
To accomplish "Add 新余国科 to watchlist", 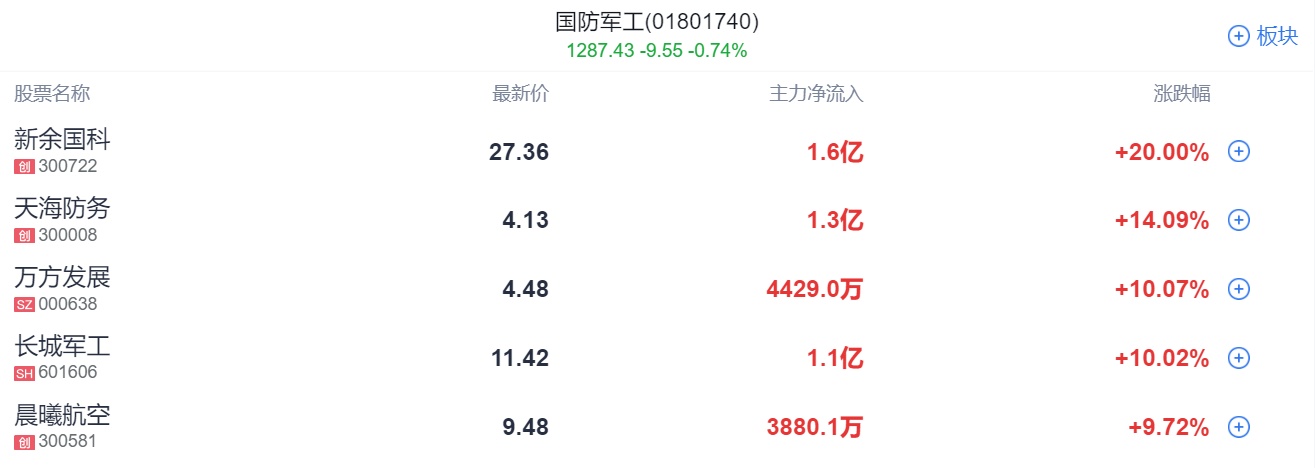I will click(1238, 152).
